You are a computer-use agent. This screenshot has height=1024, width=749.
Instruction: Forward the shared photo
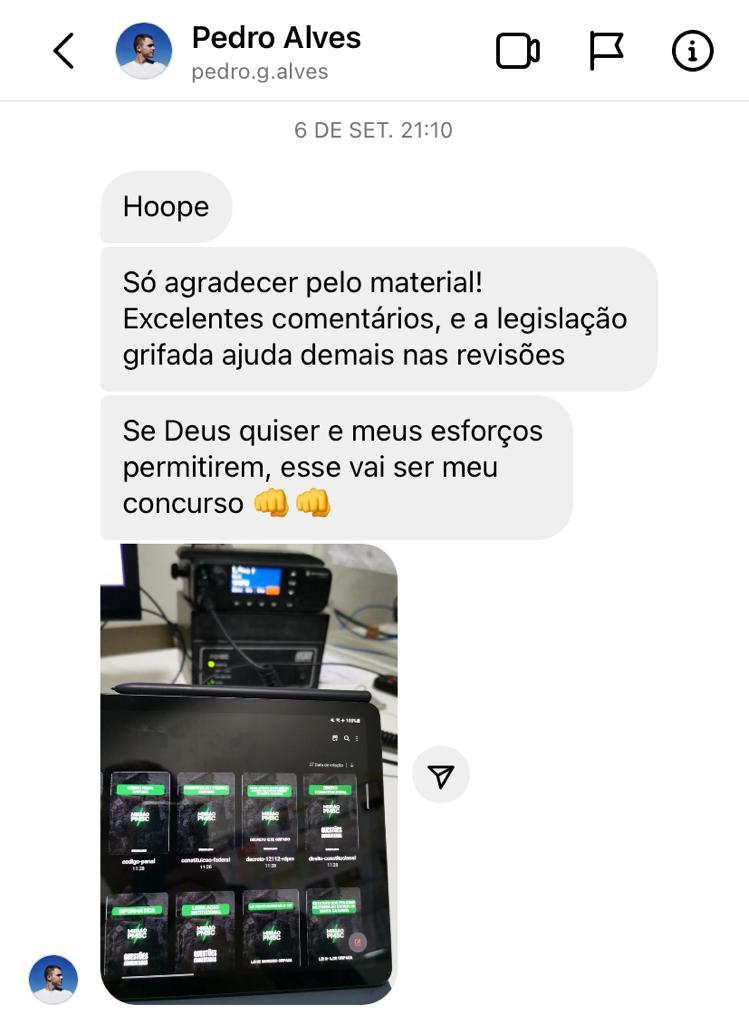[x=441, y=775]
